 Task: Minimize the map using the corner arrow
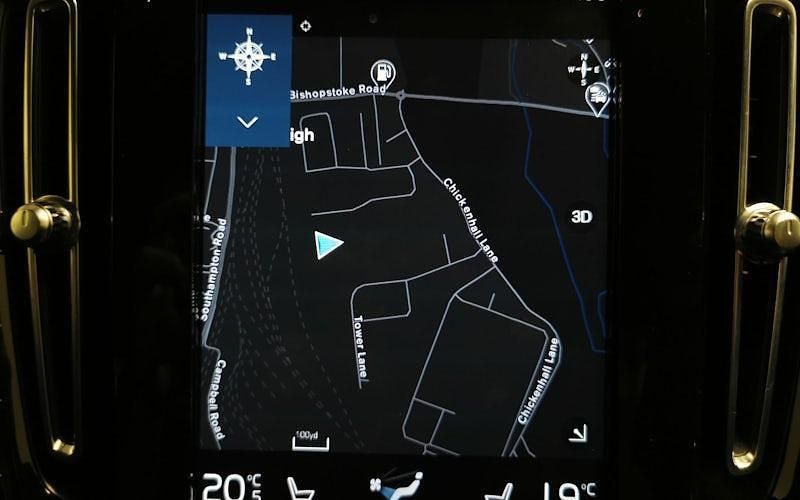tap(579, 433)
